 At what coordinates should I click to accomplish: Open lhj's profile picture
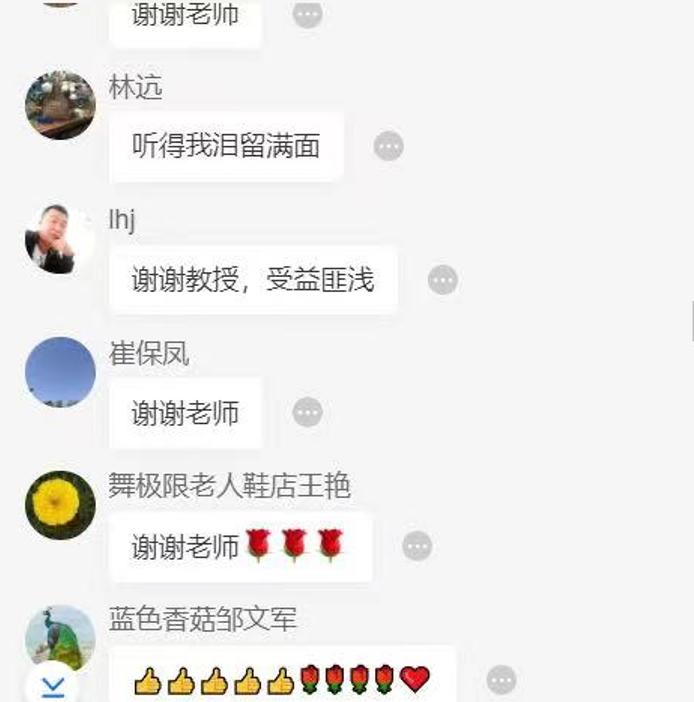pos(60,238)
